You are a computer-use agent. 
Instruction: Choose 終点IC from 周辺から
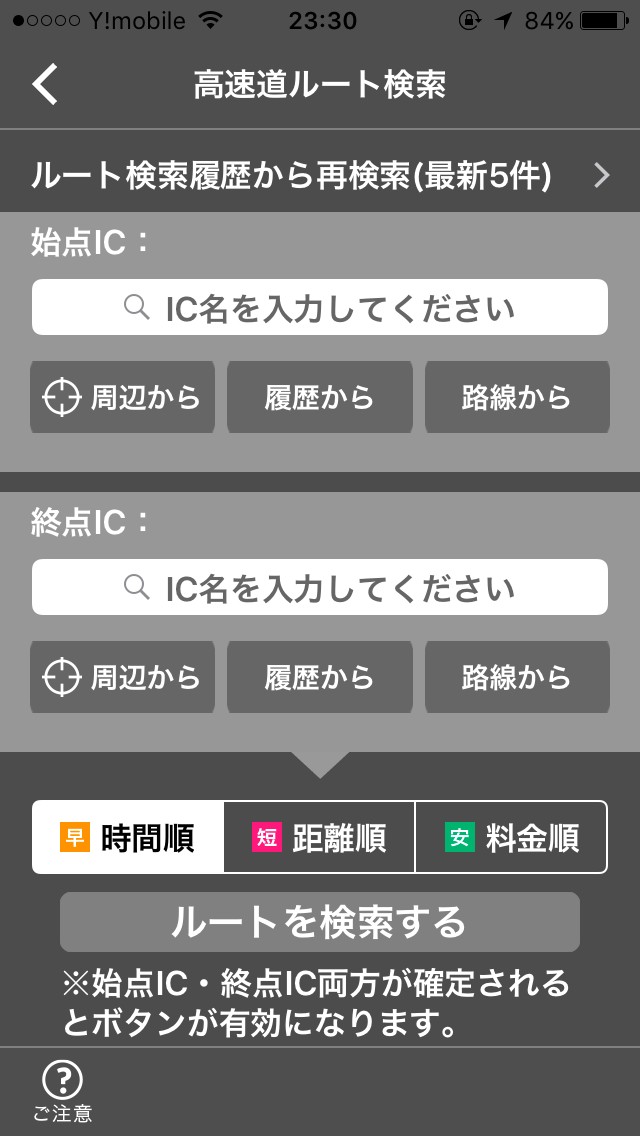[x=122, y=677]
